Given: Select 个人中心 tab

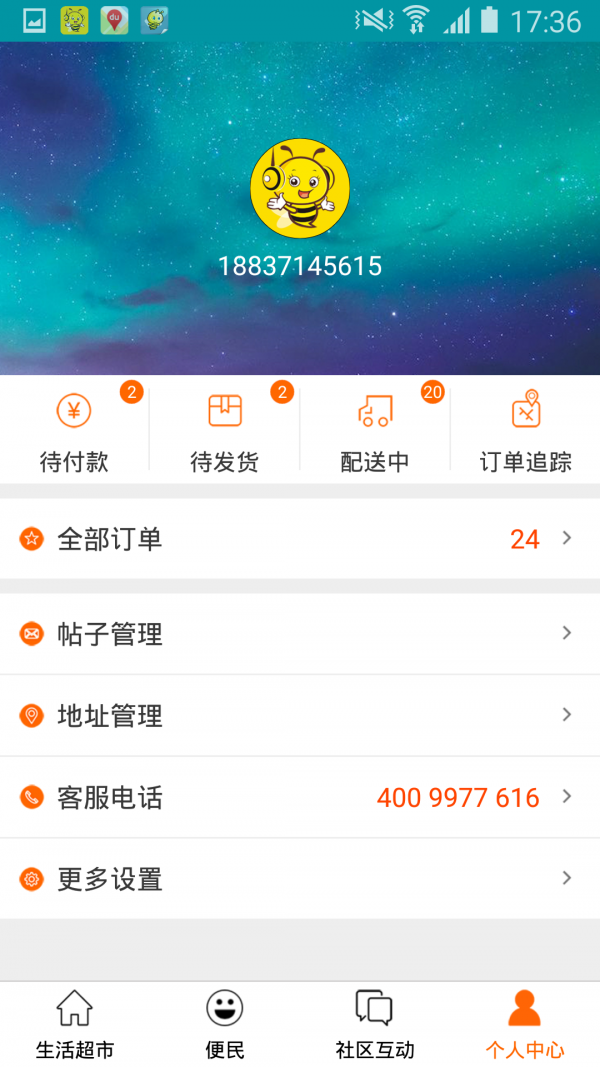Looking at the screenshot, I should tap(525, 1024).
